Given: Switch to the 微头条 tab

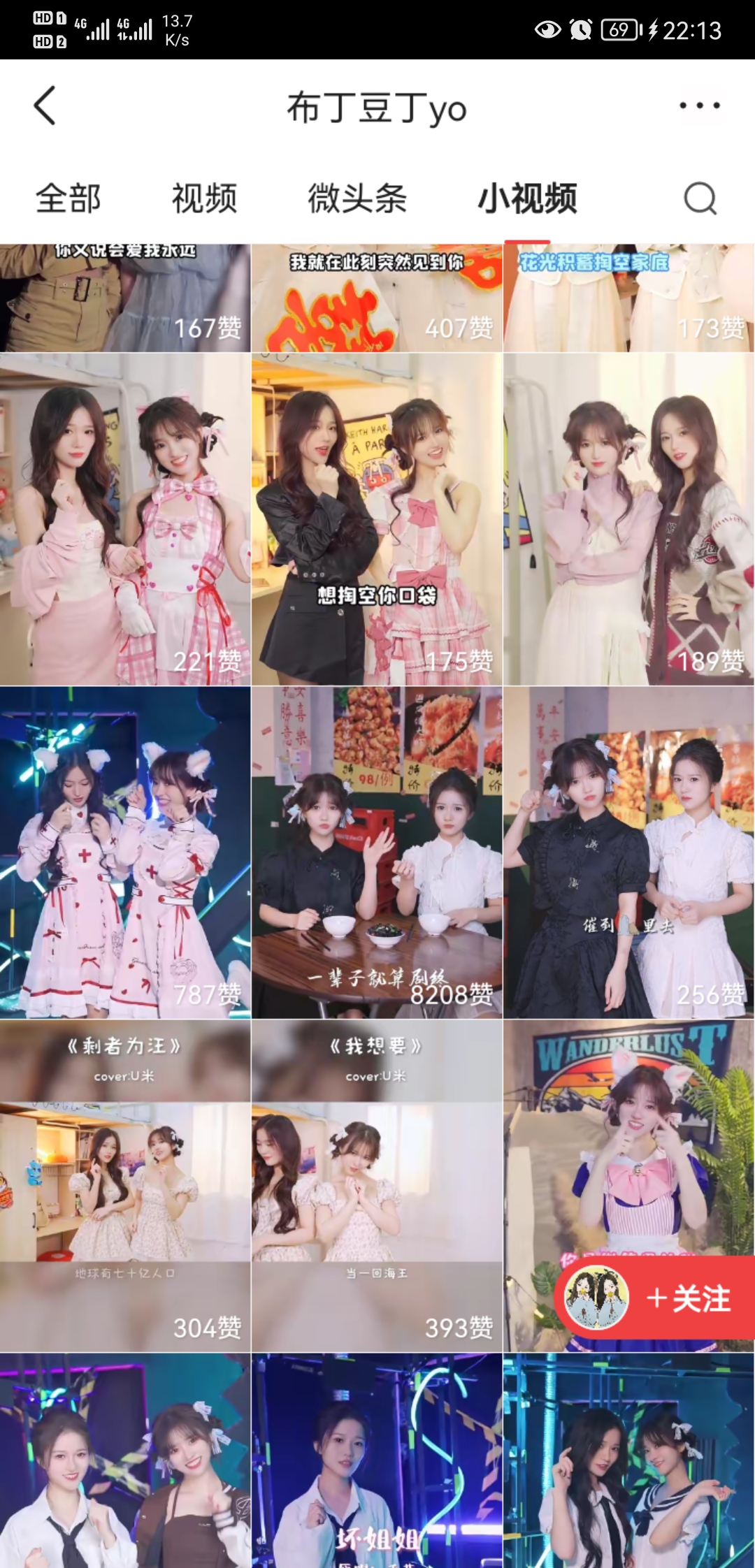Looking at the screenshot, I should tap(357, 199).
